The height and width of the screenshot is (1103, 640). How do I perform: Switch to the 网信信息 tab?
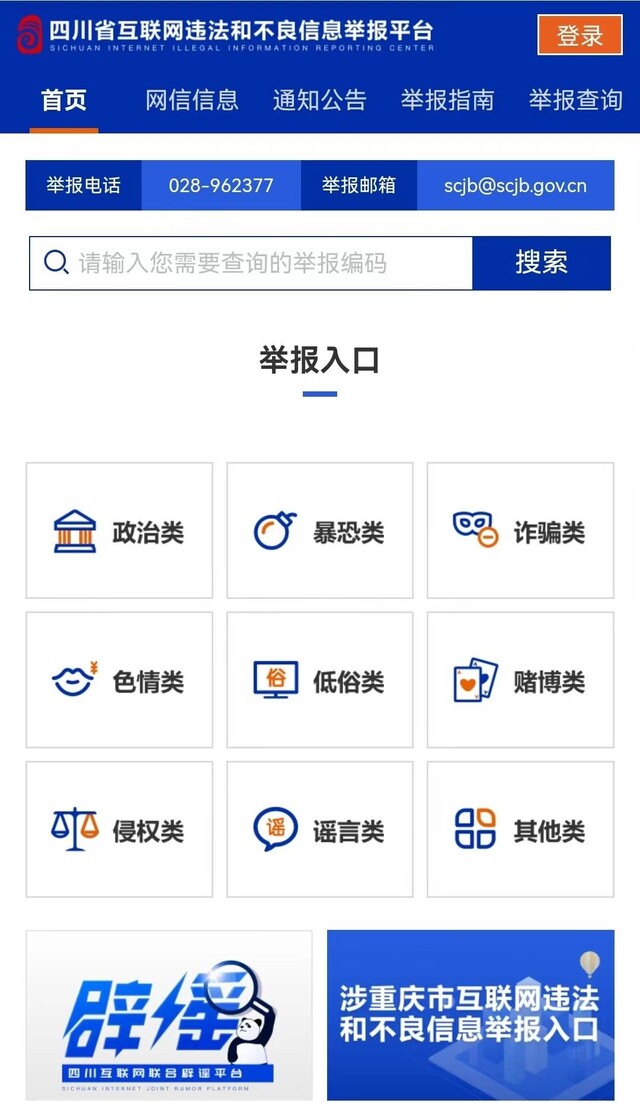[192, 100]
